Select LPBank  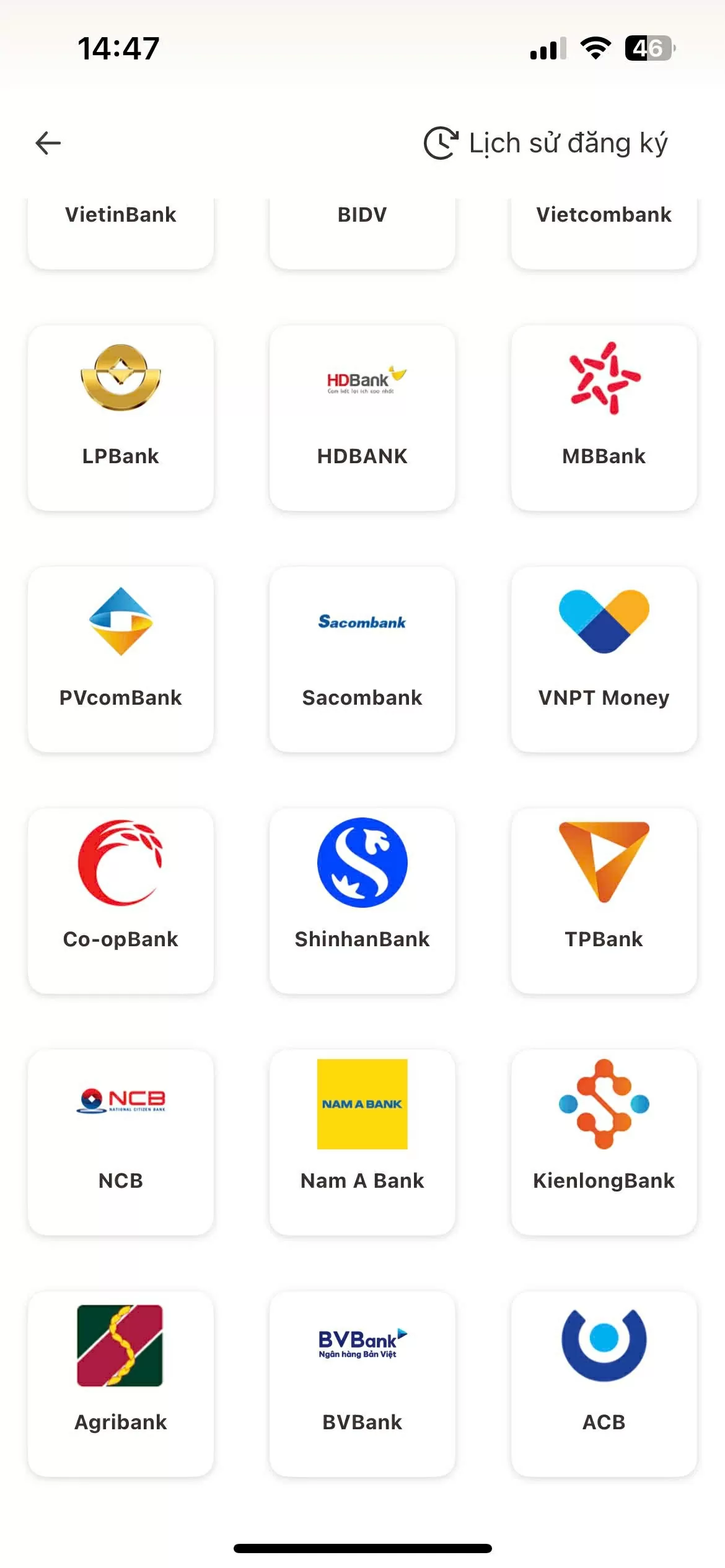[x=121, y=418]
